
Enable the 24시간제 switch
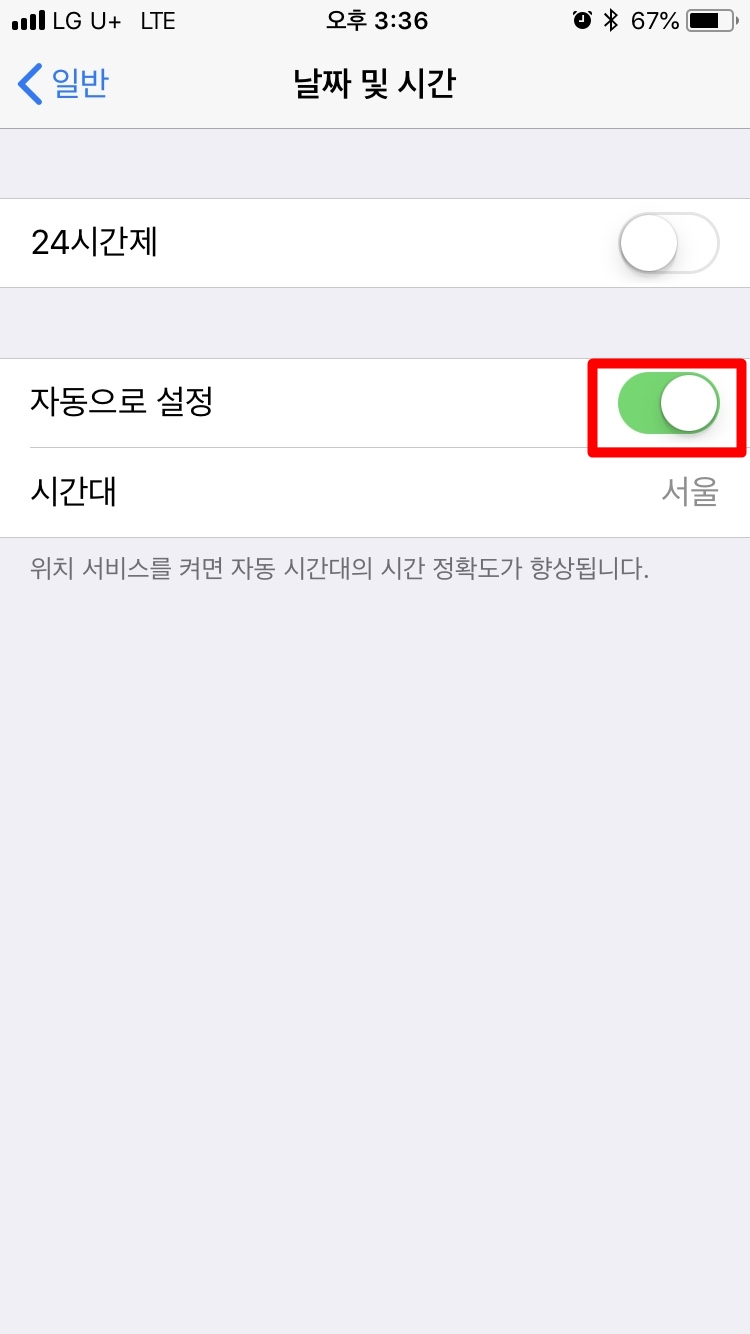point(669,243)
